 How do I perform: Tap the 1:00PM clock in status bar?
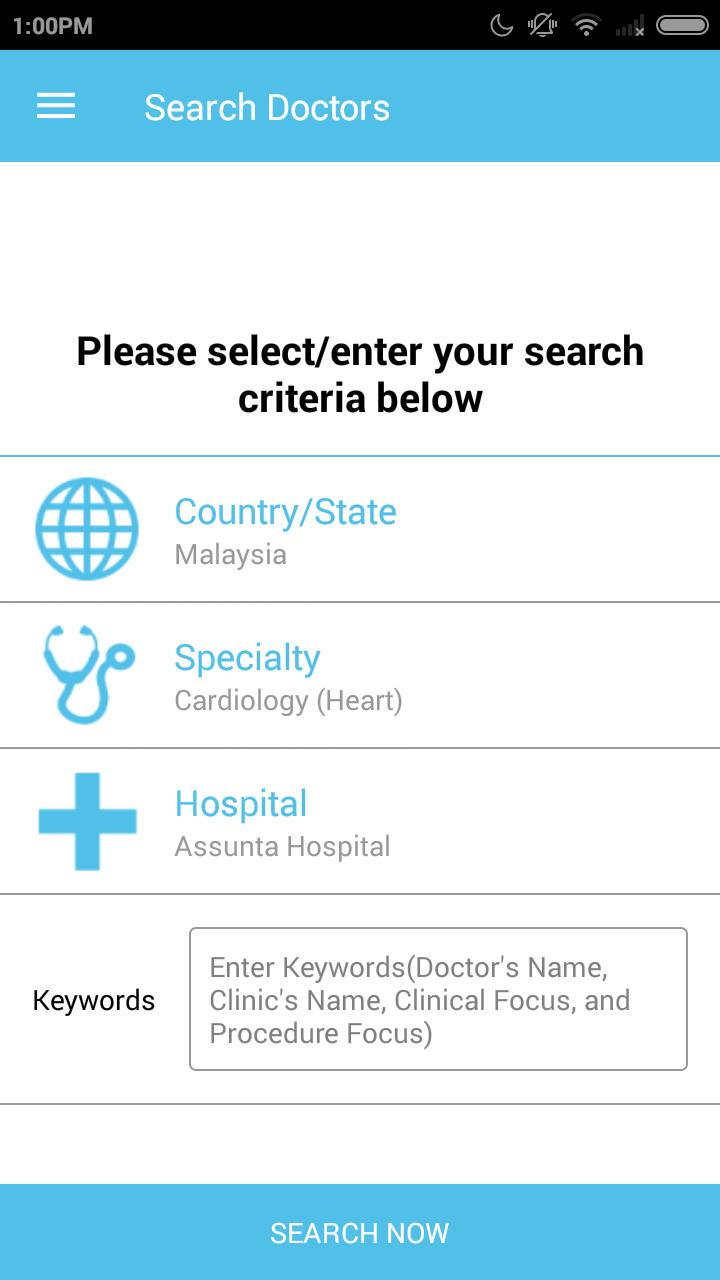[x=50, y=25]
